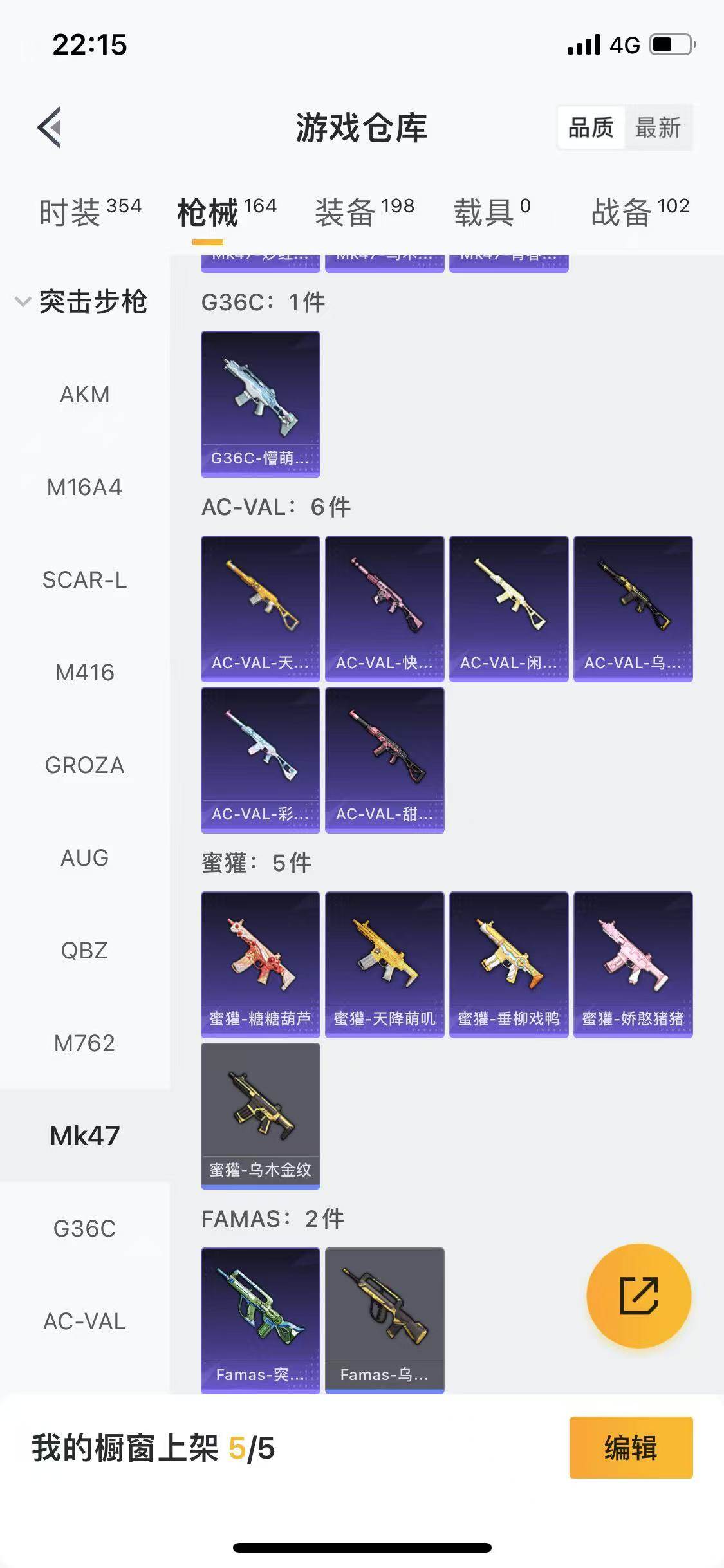724x1568 pixels.
Task: Tap the orange share floating button
Action: pos(638,1296)
